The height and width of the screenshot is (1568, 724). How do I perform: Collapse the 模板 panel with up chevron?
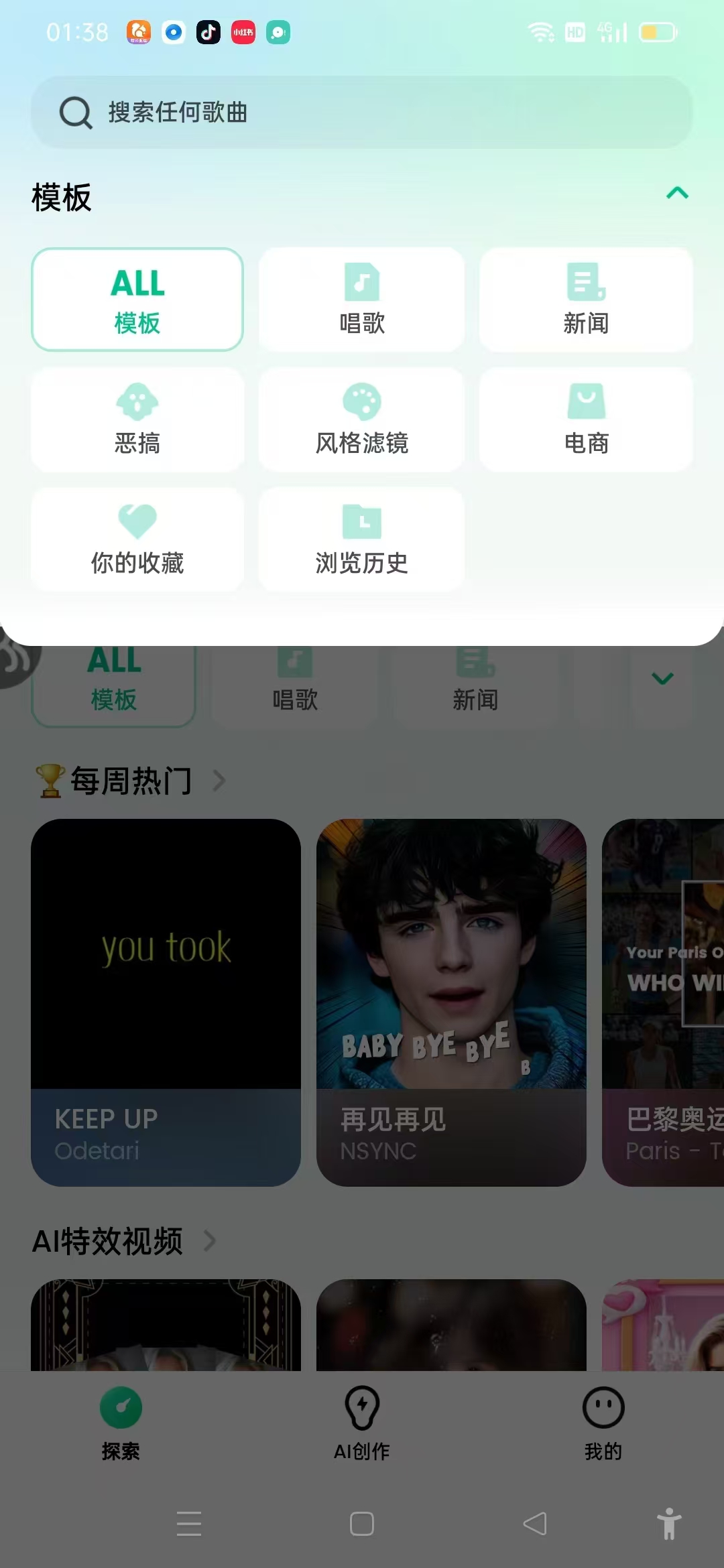click(x=677, y=194)
